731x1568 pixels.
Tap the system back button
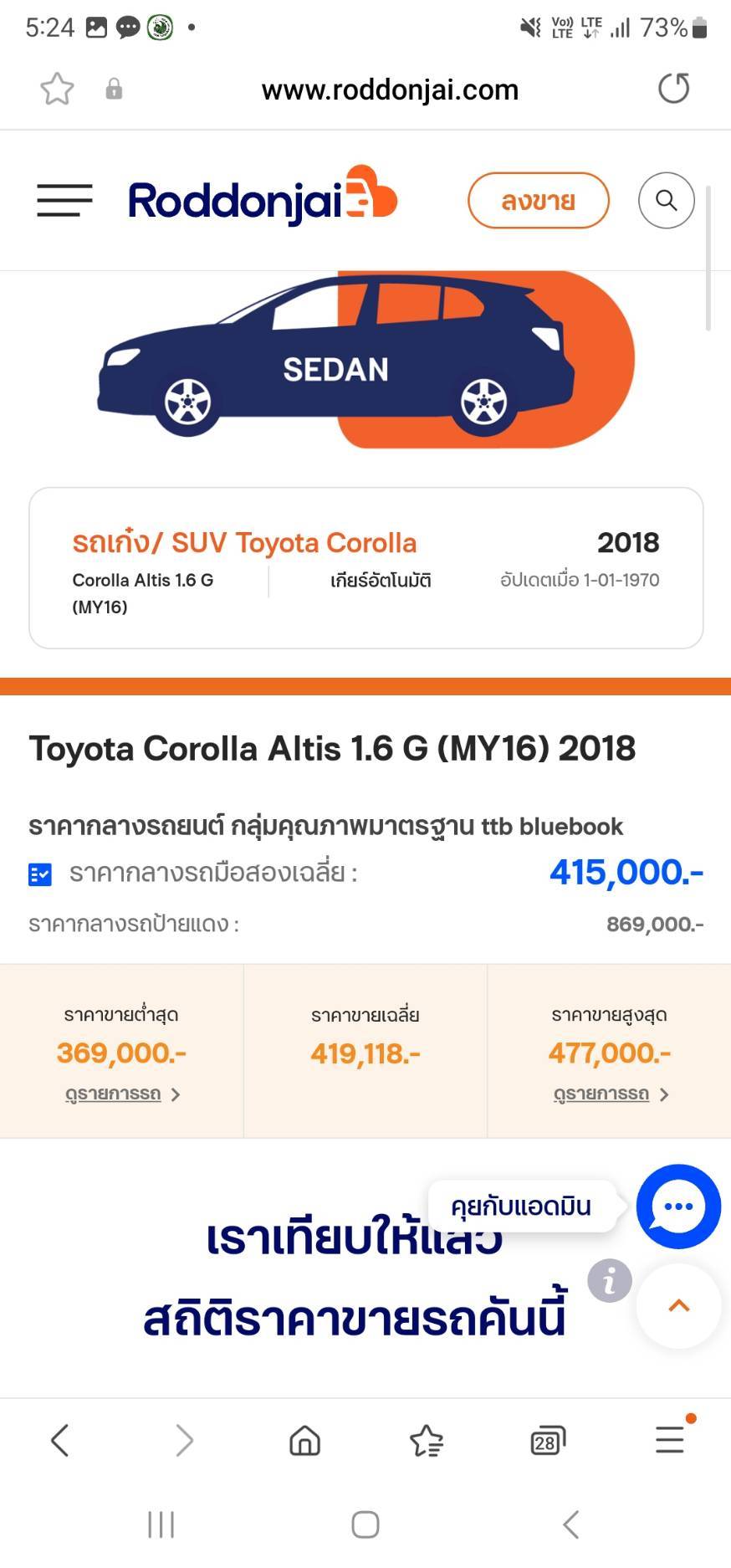coord(571,1524)
